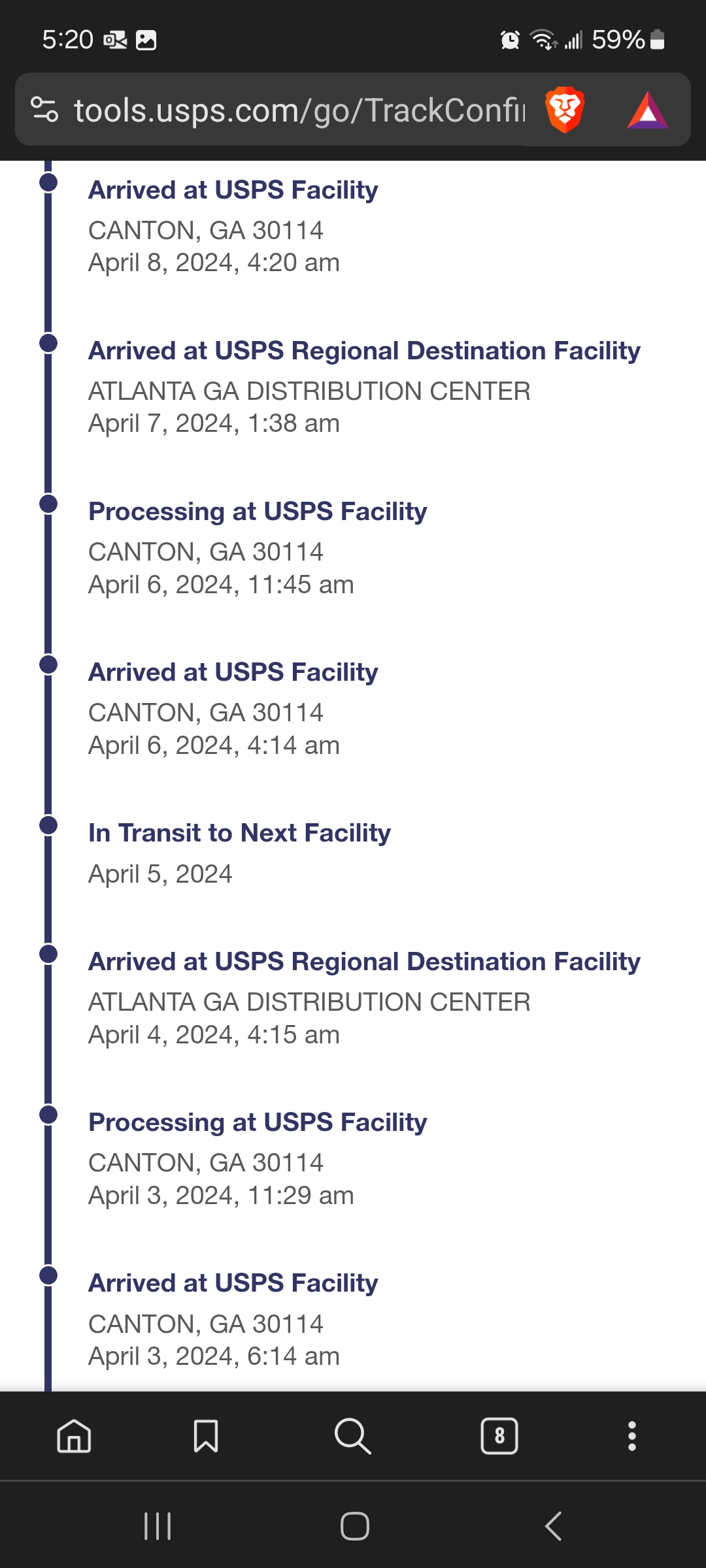The width and height of the screenshot is (706, 1568).
Task: Open the site settings icon in address bar
Action: click(x=44, y=110)
